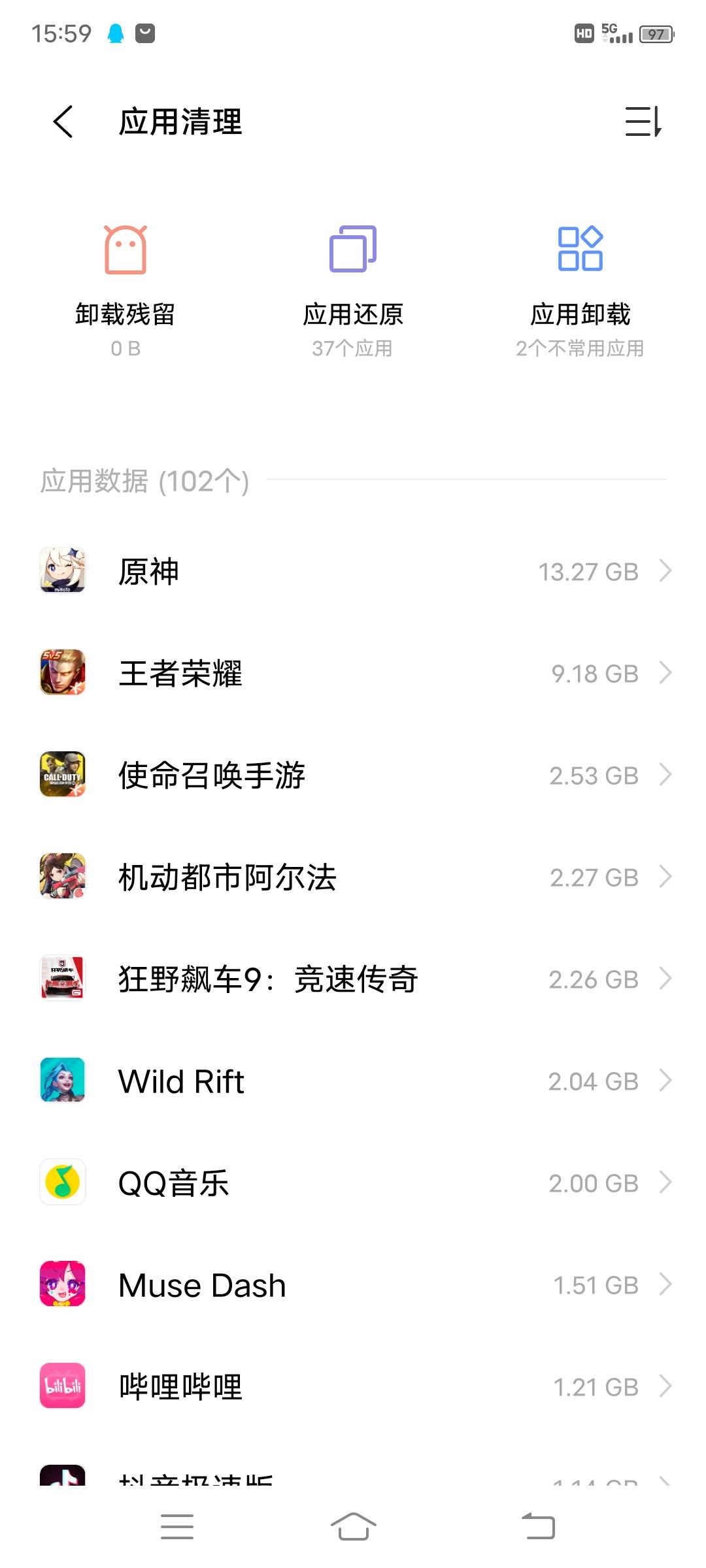Open the sort order icon

tap(643, 122)
